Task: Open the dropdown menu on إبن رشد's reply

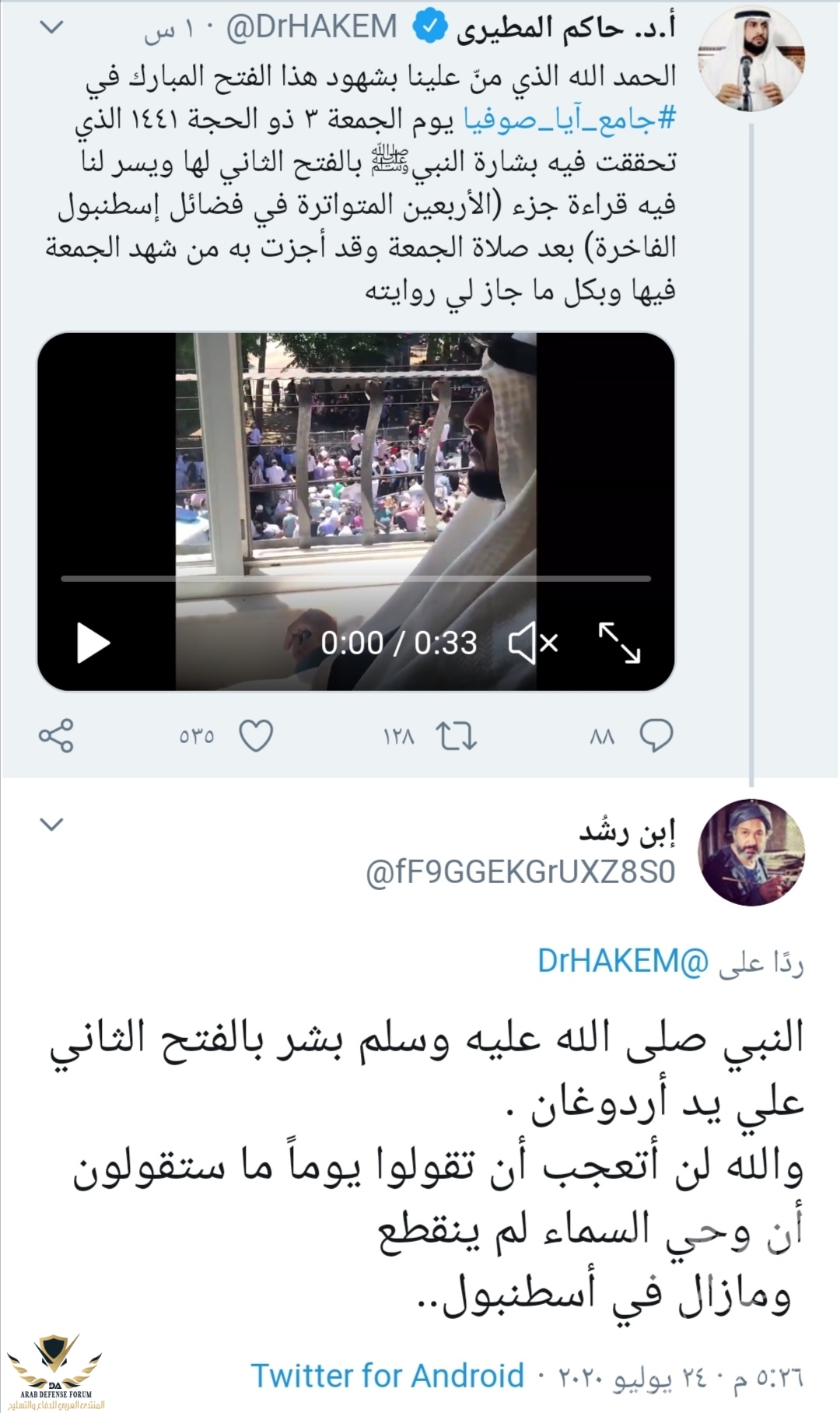Action: point(51,824)
